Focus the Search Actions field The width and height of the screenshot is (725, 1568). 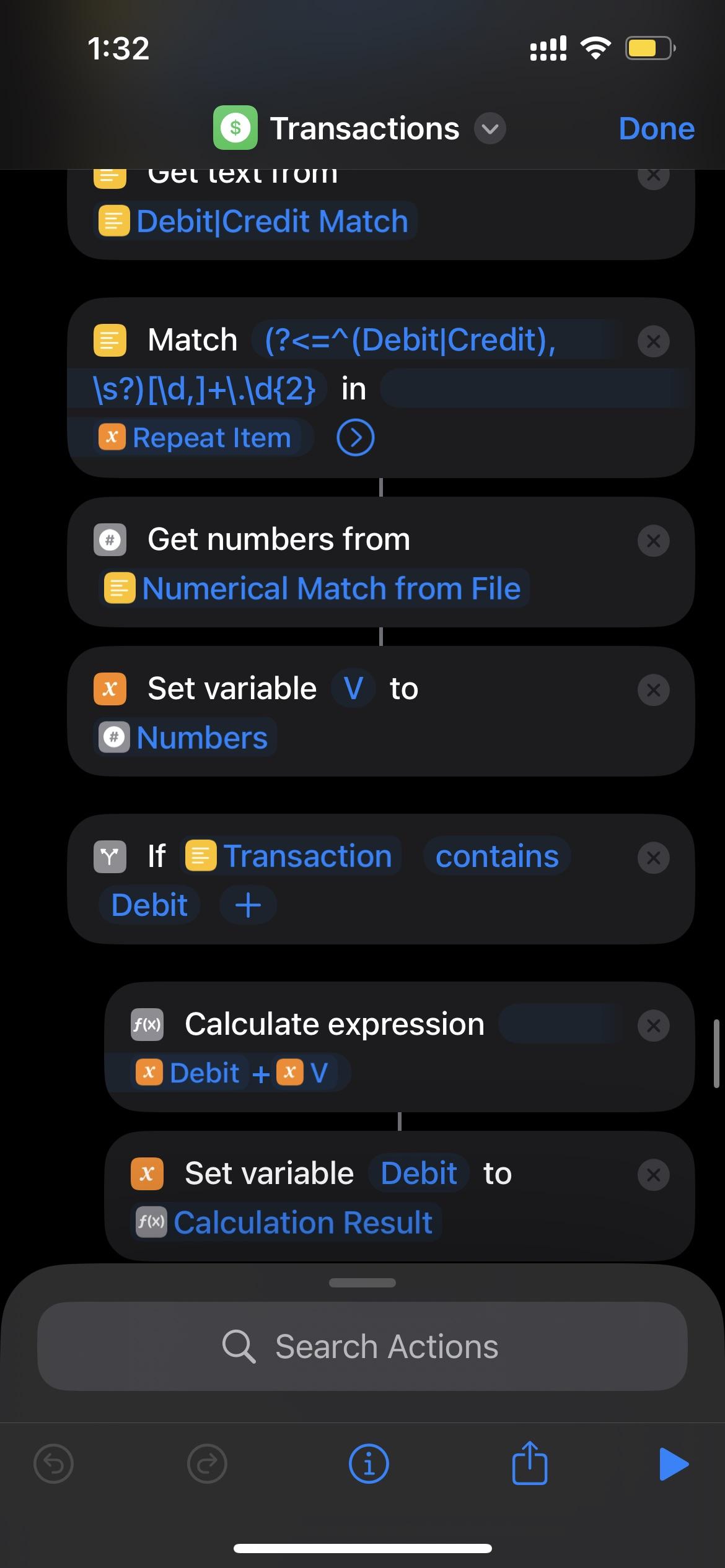point(362,1346)
